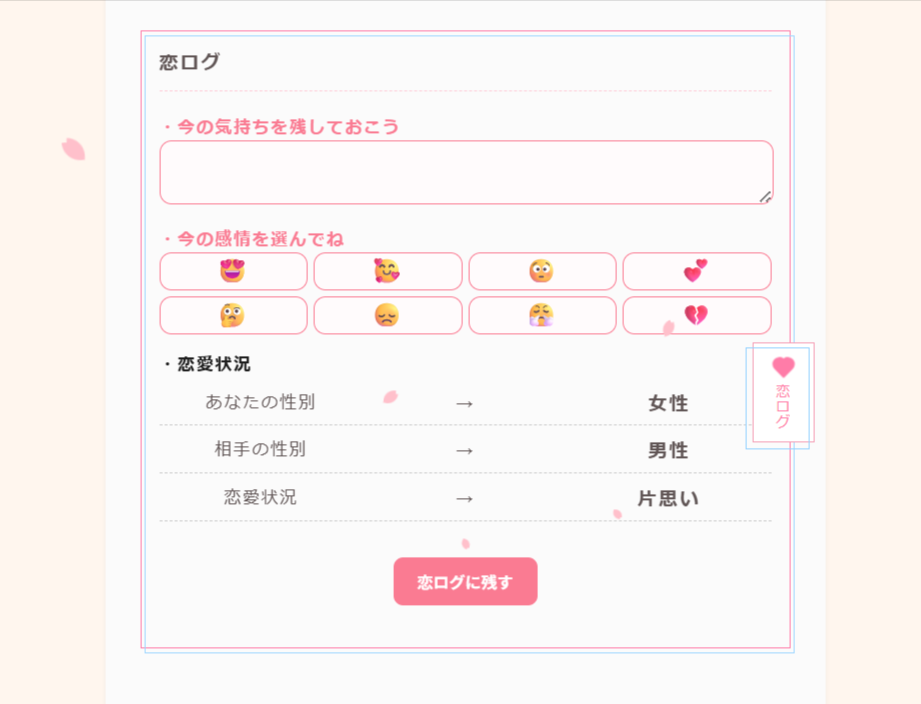921x704 pixels.
Task: Select the two pink hearts emoji
Action: click(696, 271)
